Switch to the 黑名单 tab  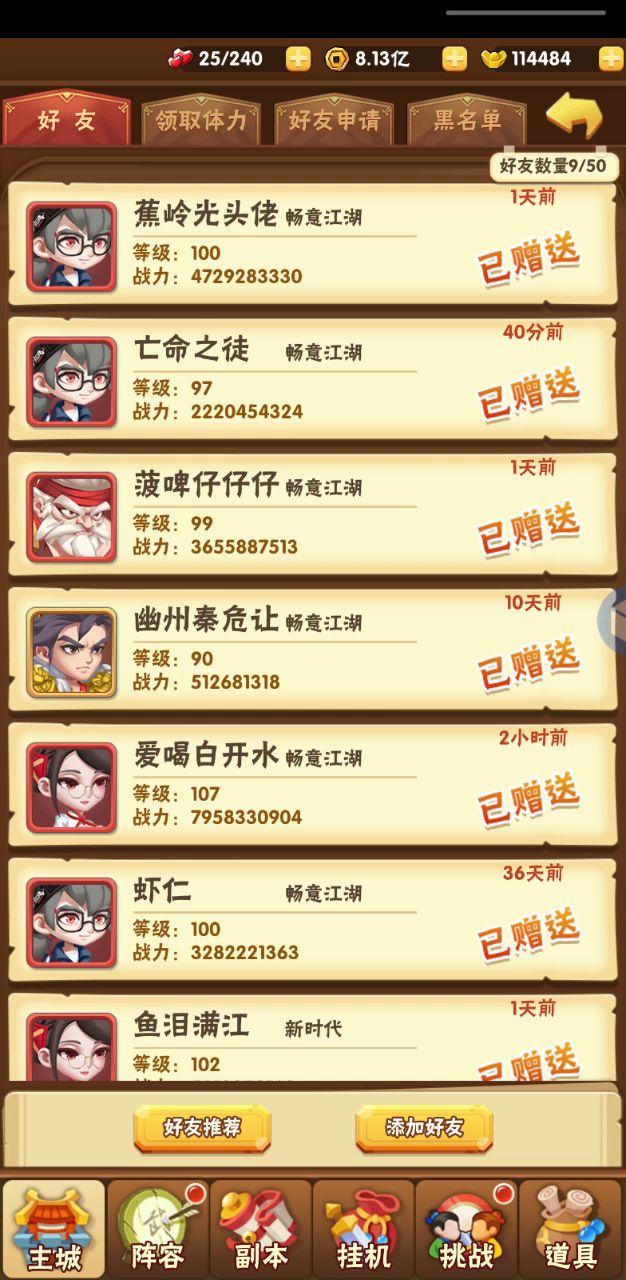[466, 122]
